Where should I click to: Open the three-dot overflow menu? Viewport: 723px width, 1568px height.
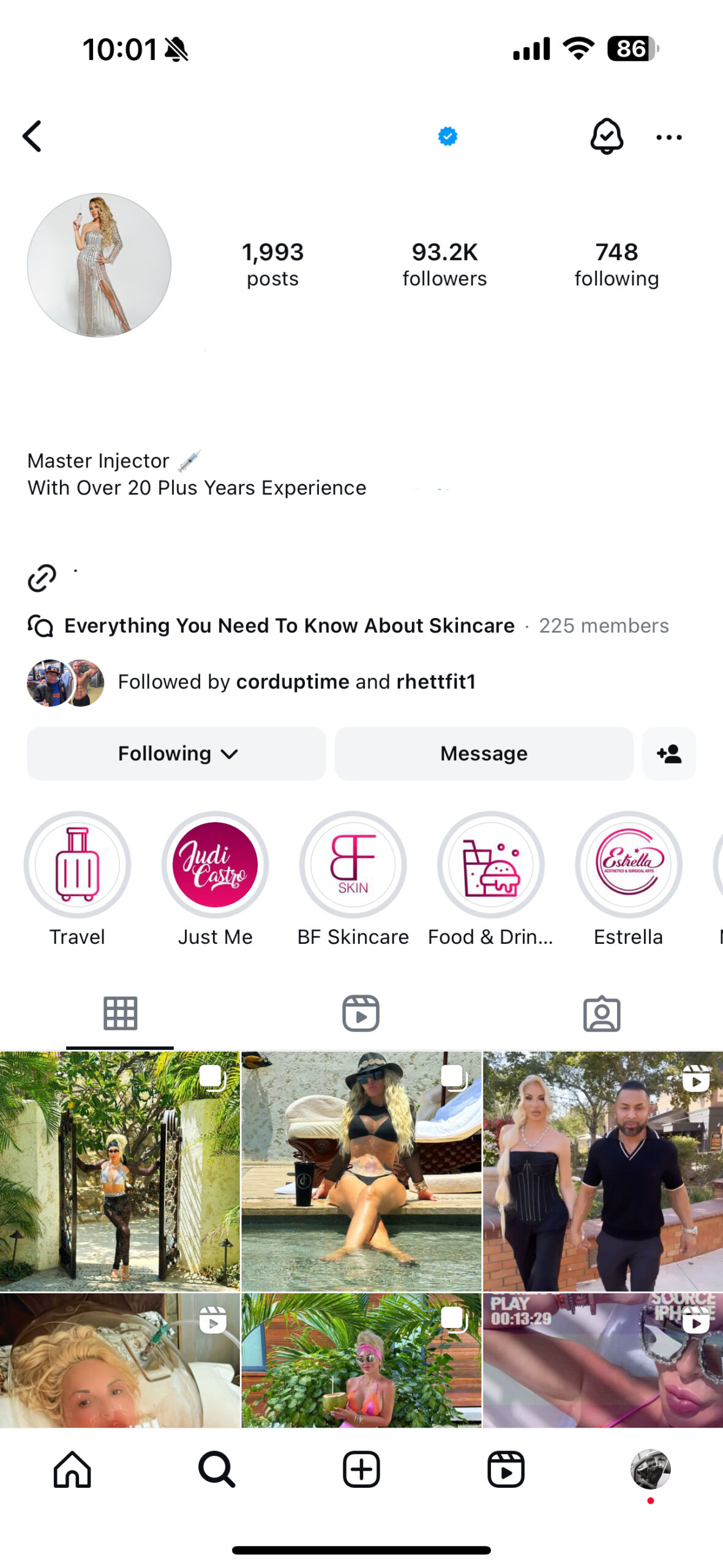click(669, 137)
